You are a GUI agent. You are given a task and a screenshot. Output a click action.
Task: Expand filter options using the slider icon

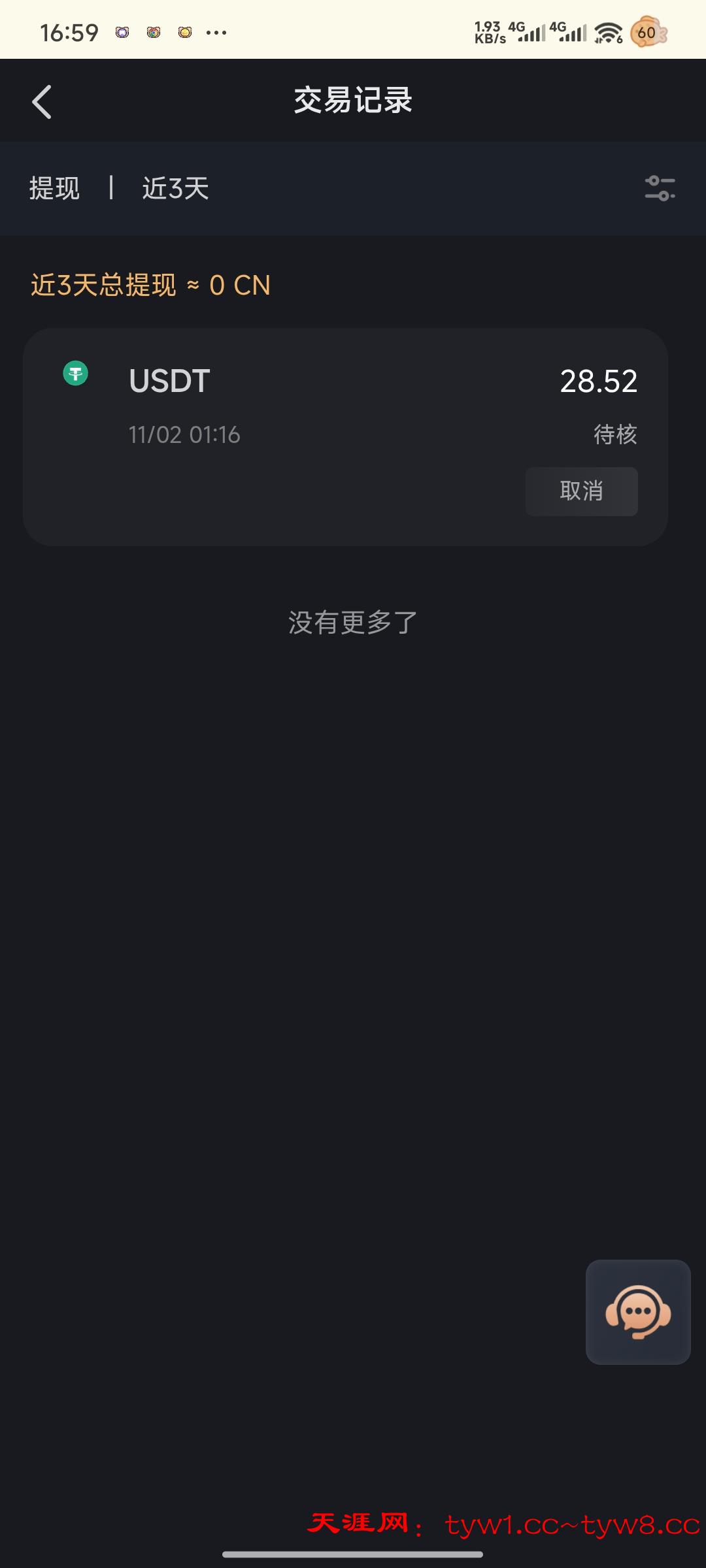click(x=659, y=188)
